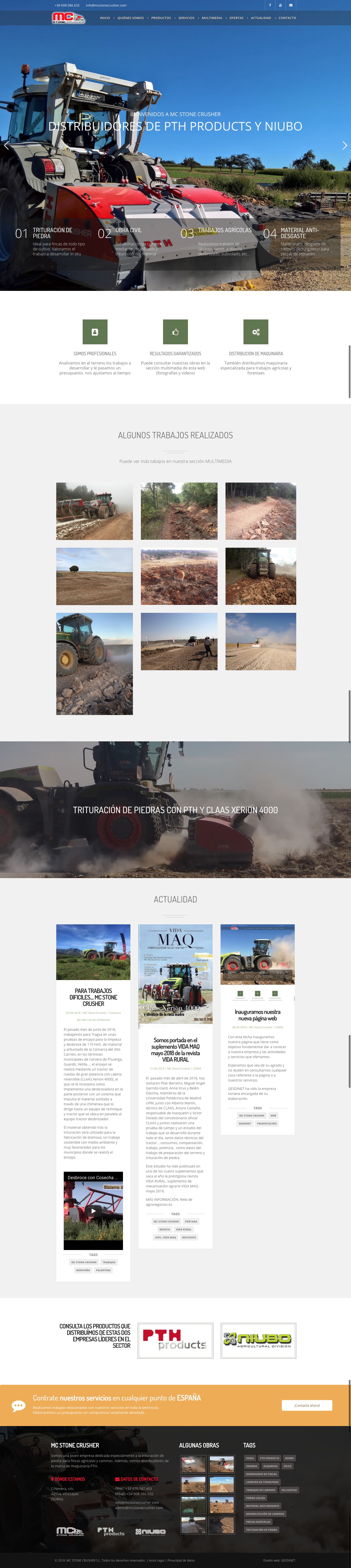
Task: Open the Niubo Agricultural Division banner
Action: pyautogui.click(x=258, y=1340)
